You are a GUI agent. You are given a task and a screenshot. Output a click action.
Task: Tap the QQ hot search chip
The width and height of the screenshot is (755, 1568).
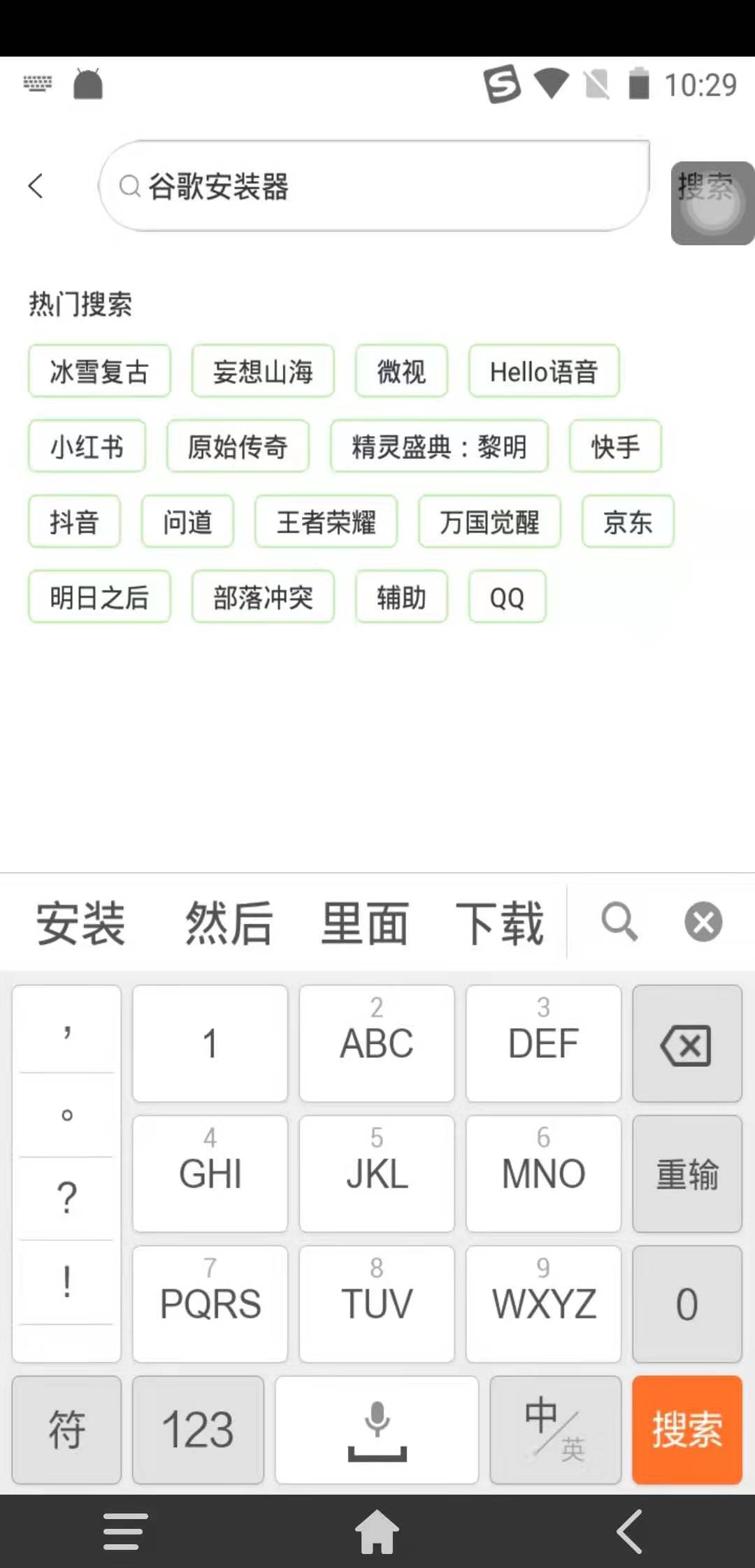[x=507, y=598]
